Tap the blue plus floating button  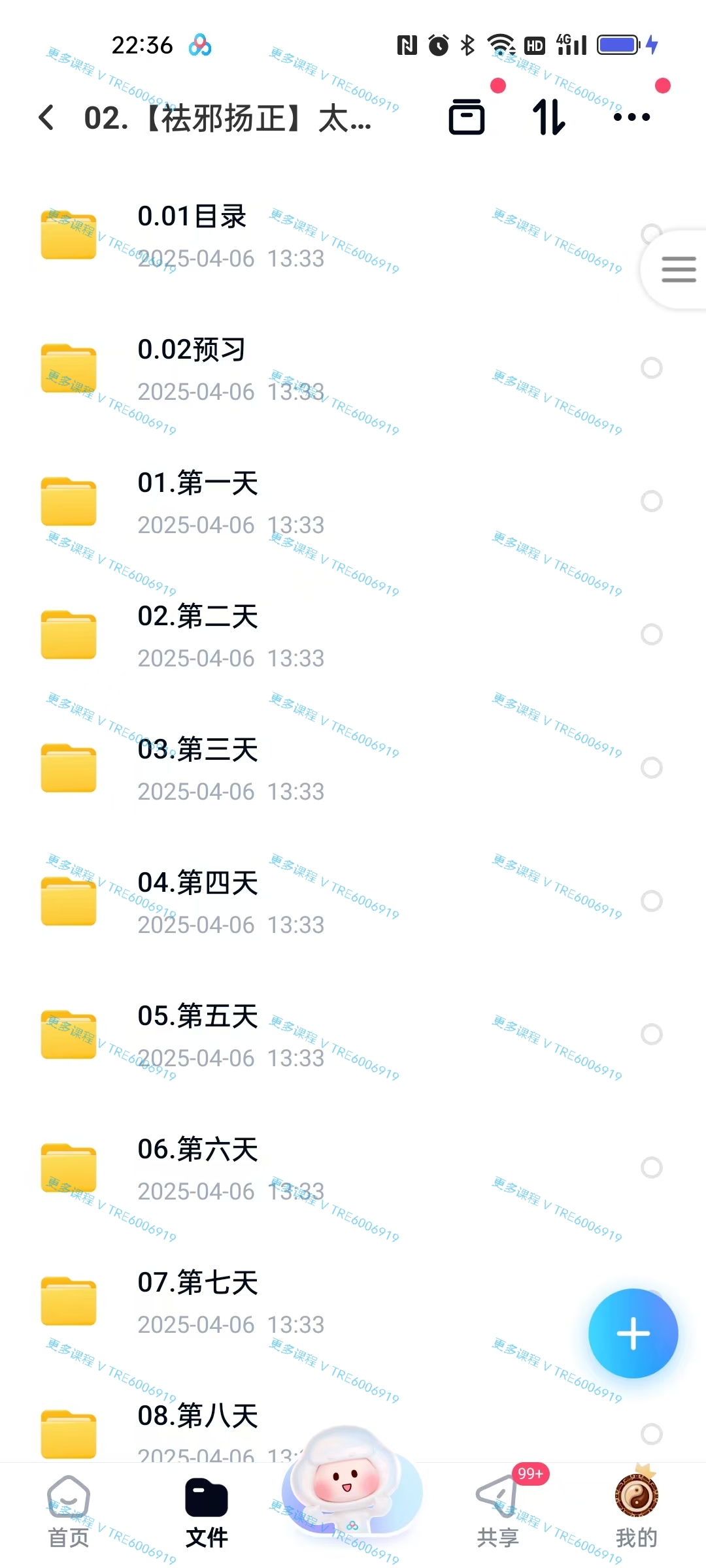(633, 1333)
